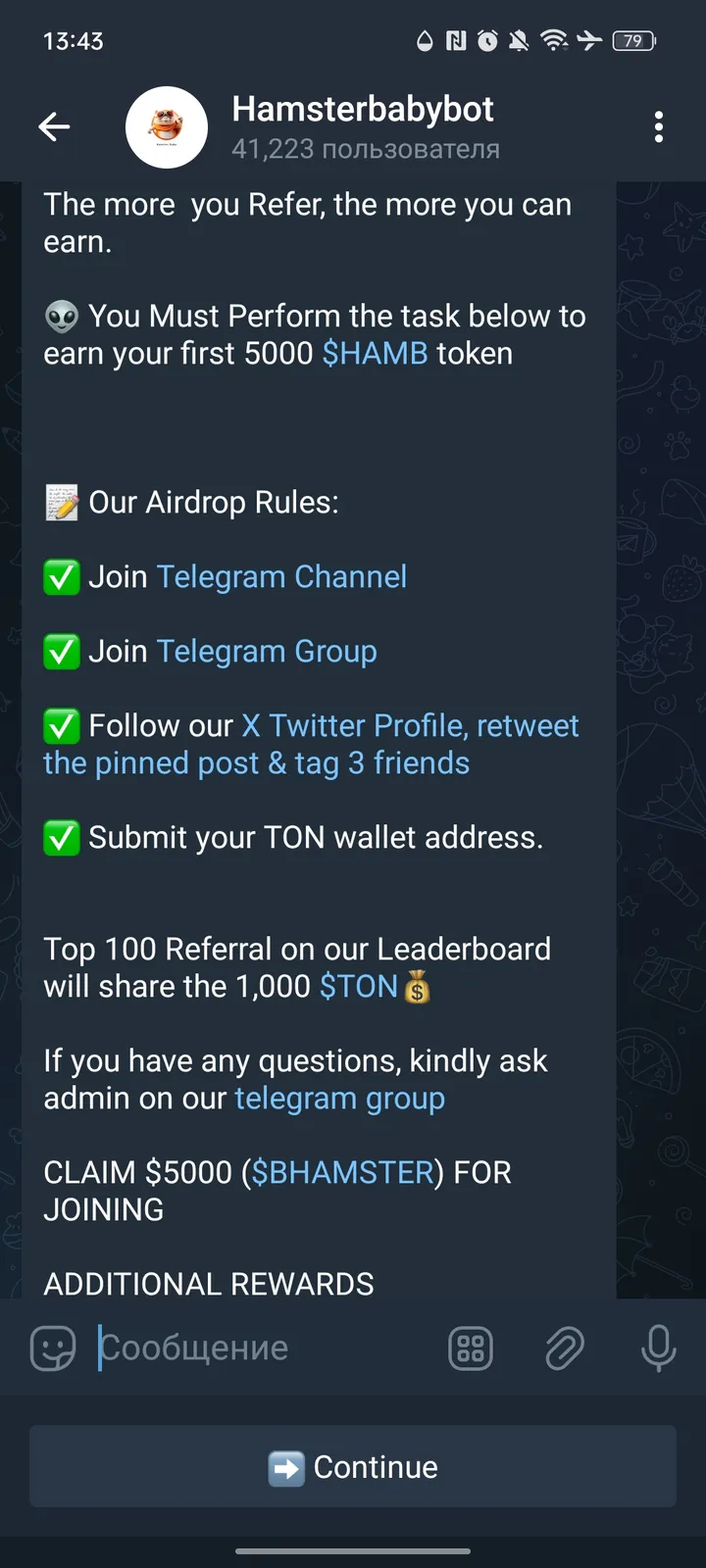Open the Telegram Group link under Airdrop Rules
Screen dimensions: 706x1568
(267, 652)
